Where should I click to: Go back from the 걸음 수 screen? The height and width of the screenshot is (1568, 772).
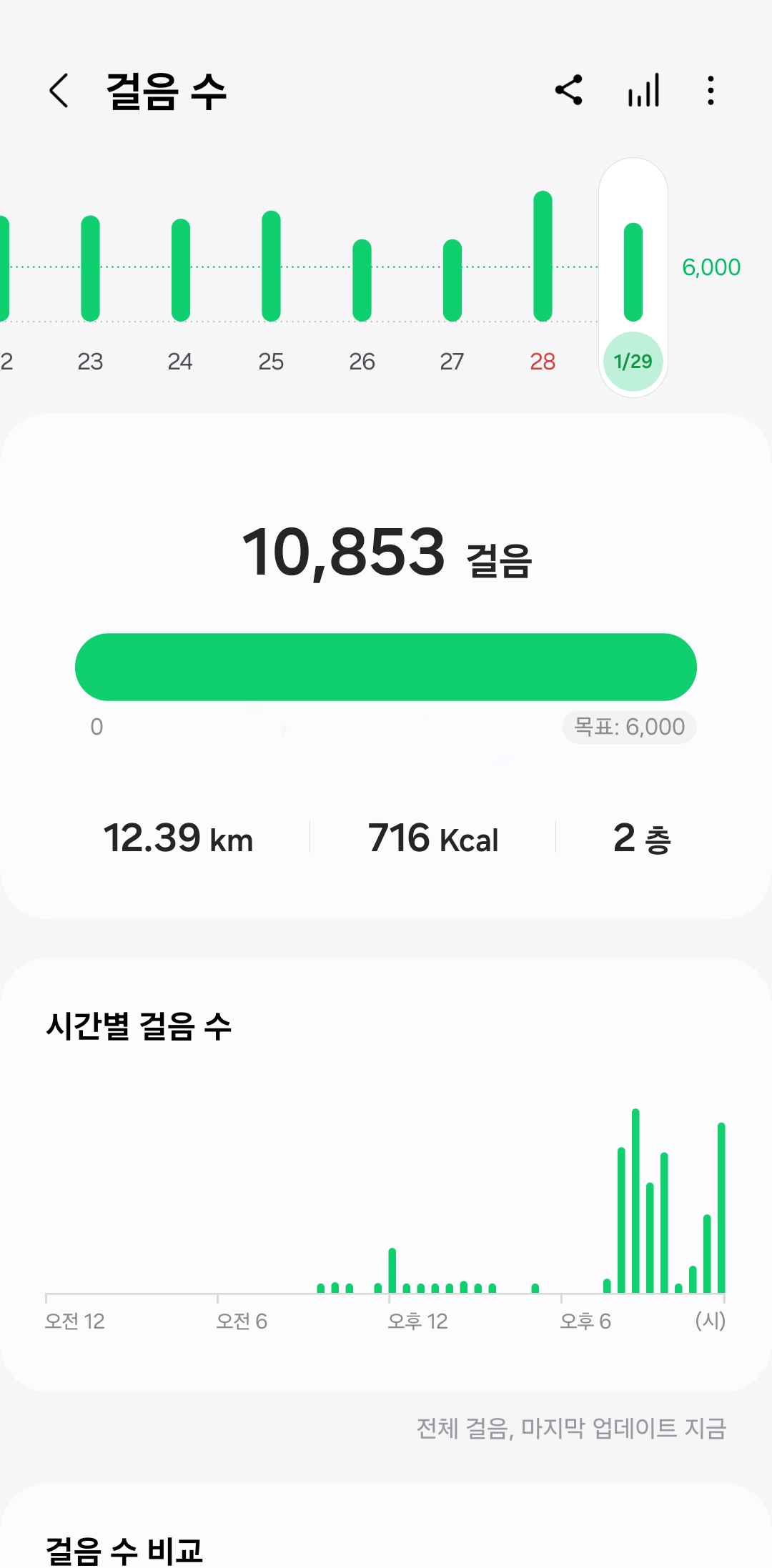click(59, 91)
